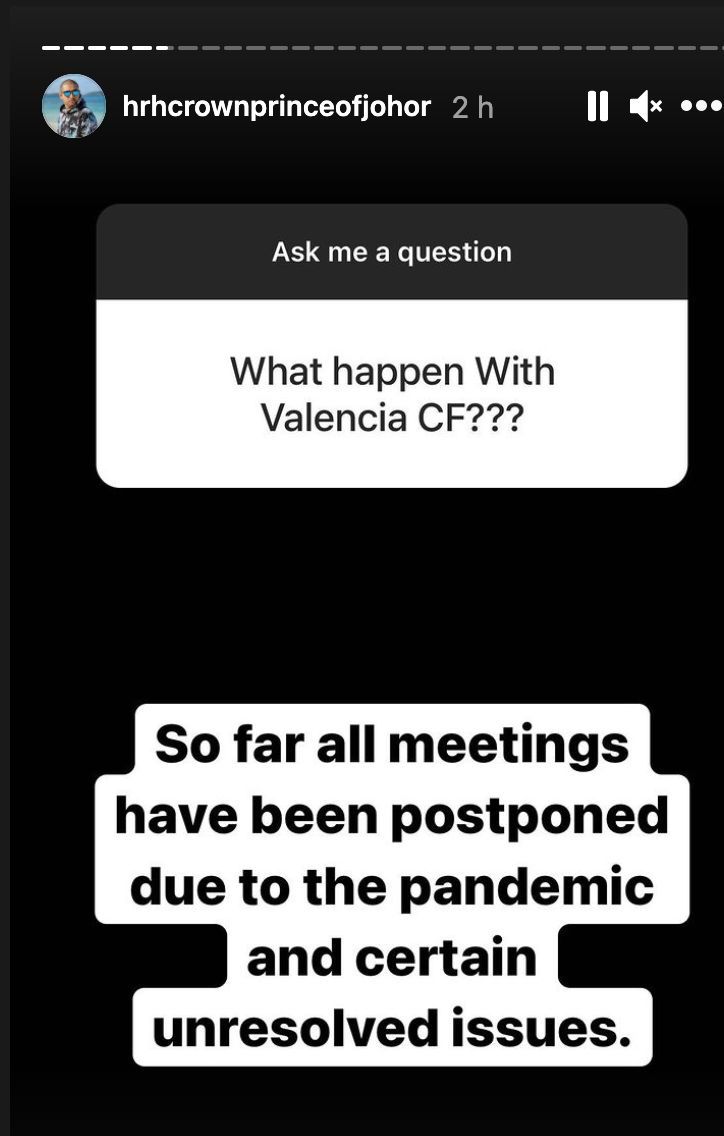Pause the story playback
The width and height of the screenshot is (724, 1136).
[x=597, y=106]
